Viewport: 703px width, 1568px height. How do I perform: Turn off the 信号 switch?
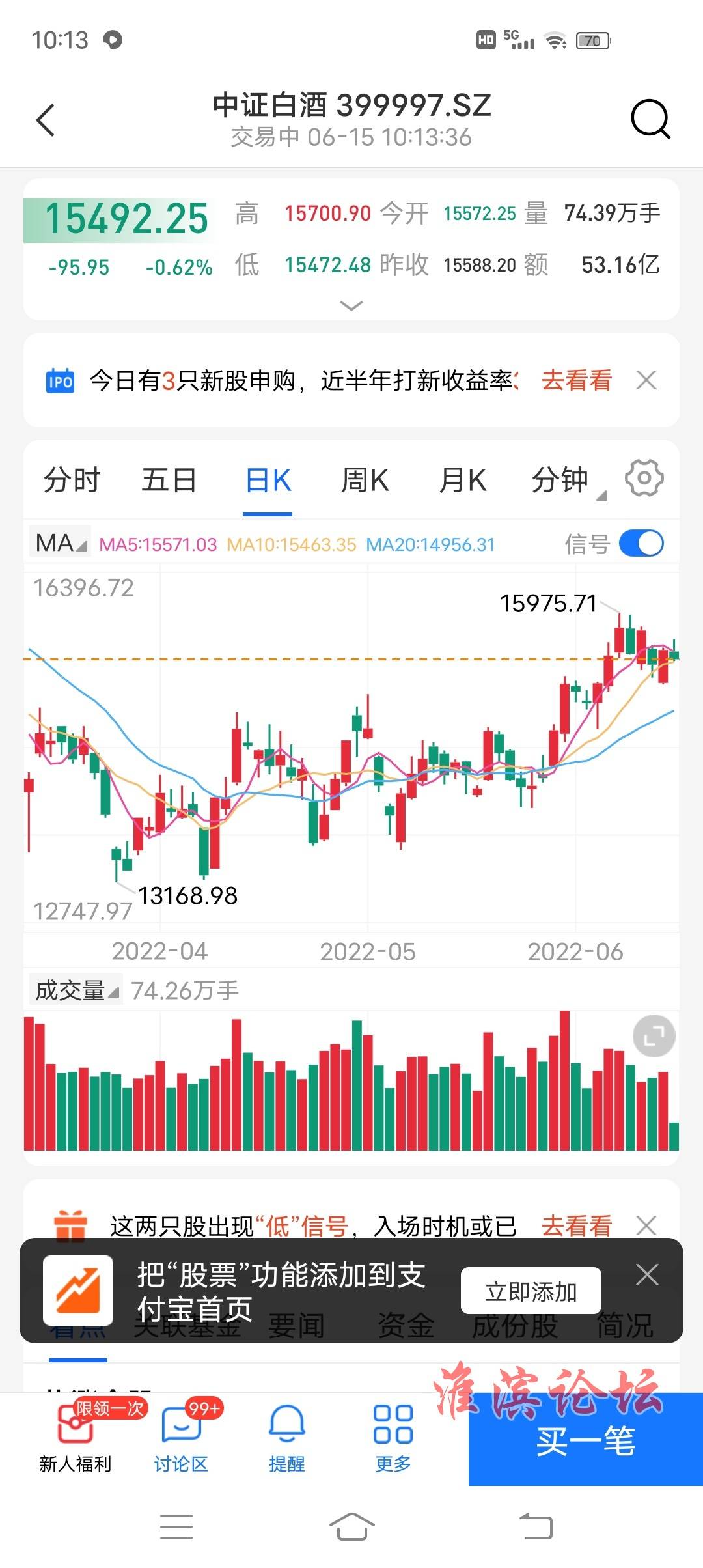click(x=641, y=543)
